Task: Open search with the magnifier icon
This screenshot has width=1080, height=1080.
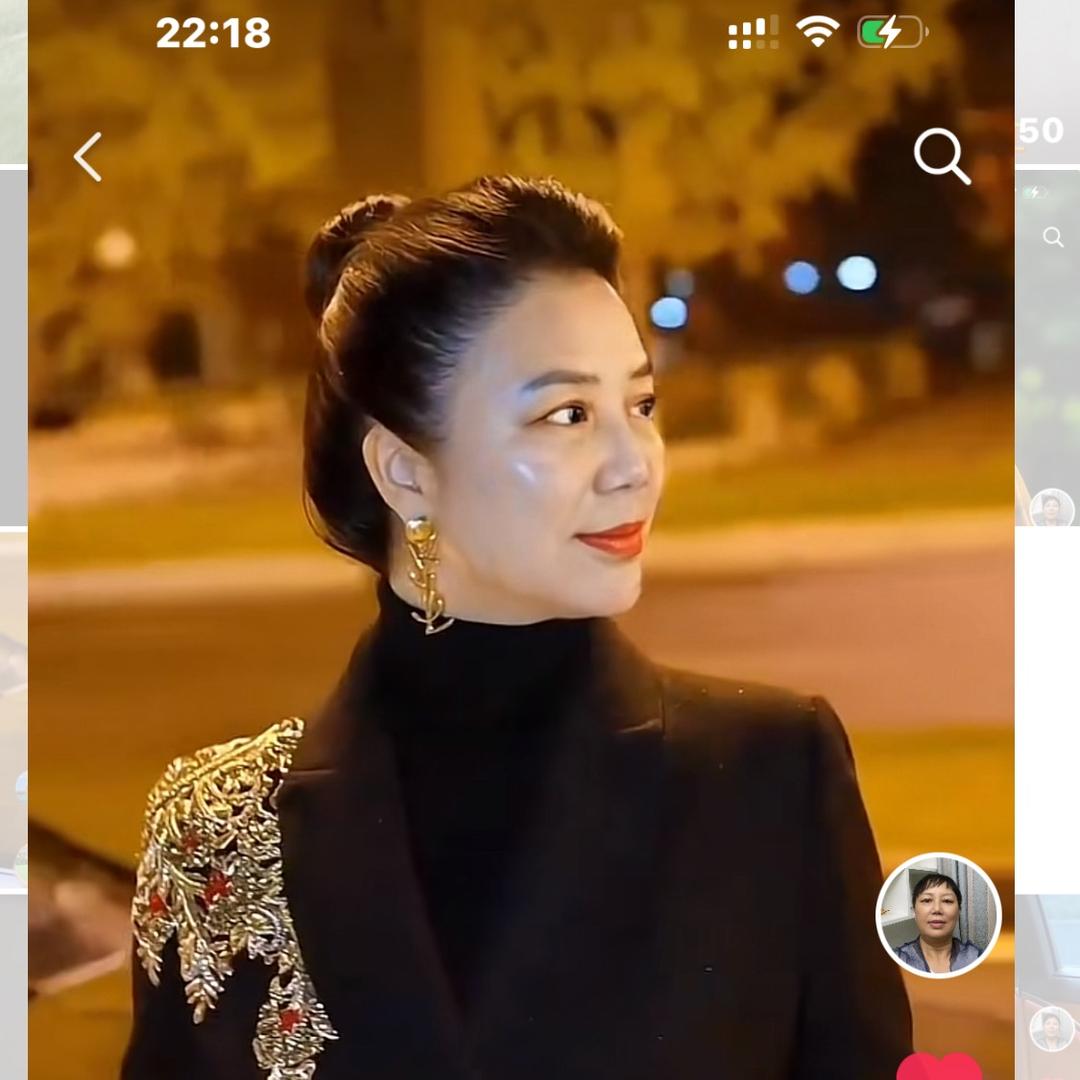Action: (x=941, y=156)
